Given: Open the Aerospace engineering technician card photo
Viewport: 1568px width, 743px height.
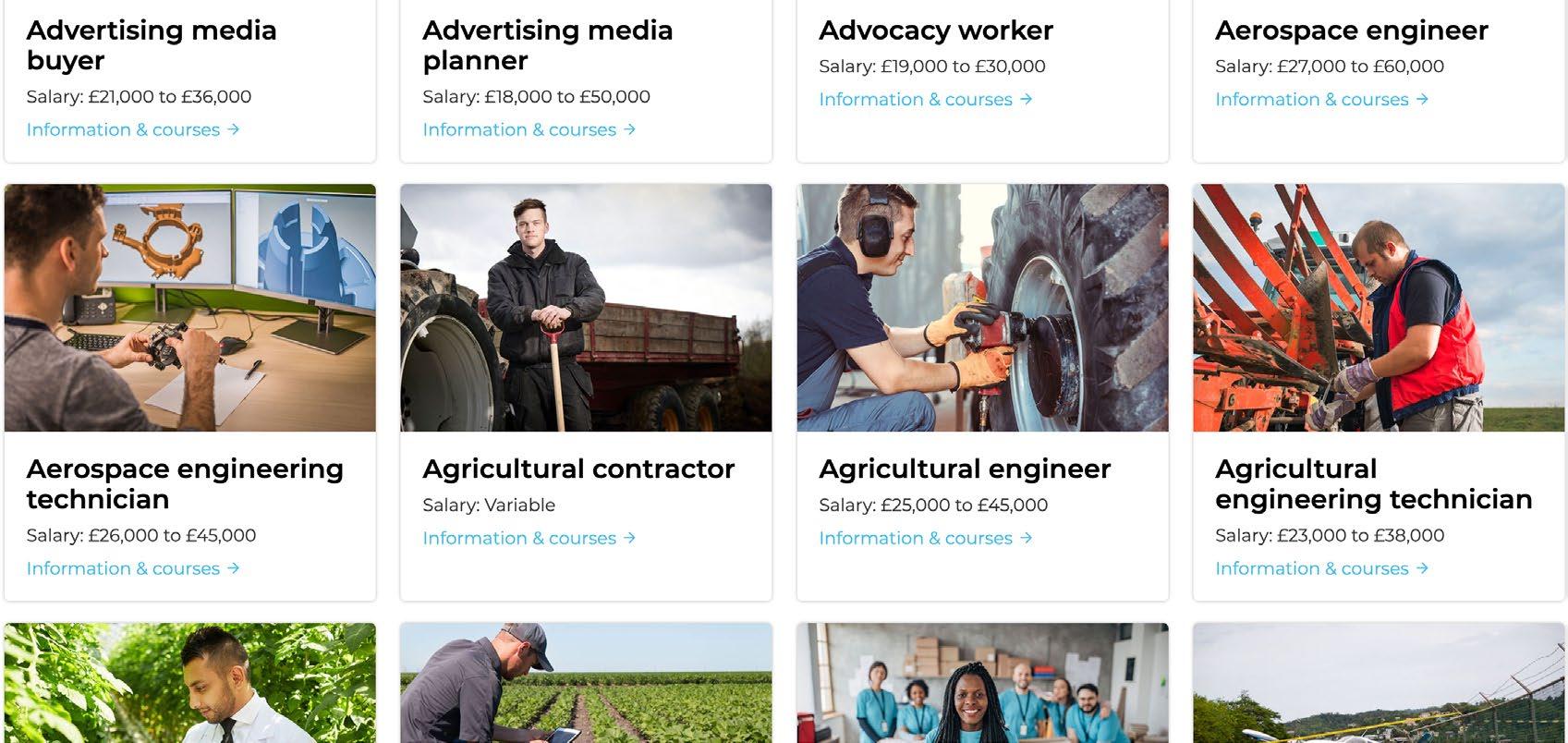Looking at the screenshot, I should click(190, 308).
